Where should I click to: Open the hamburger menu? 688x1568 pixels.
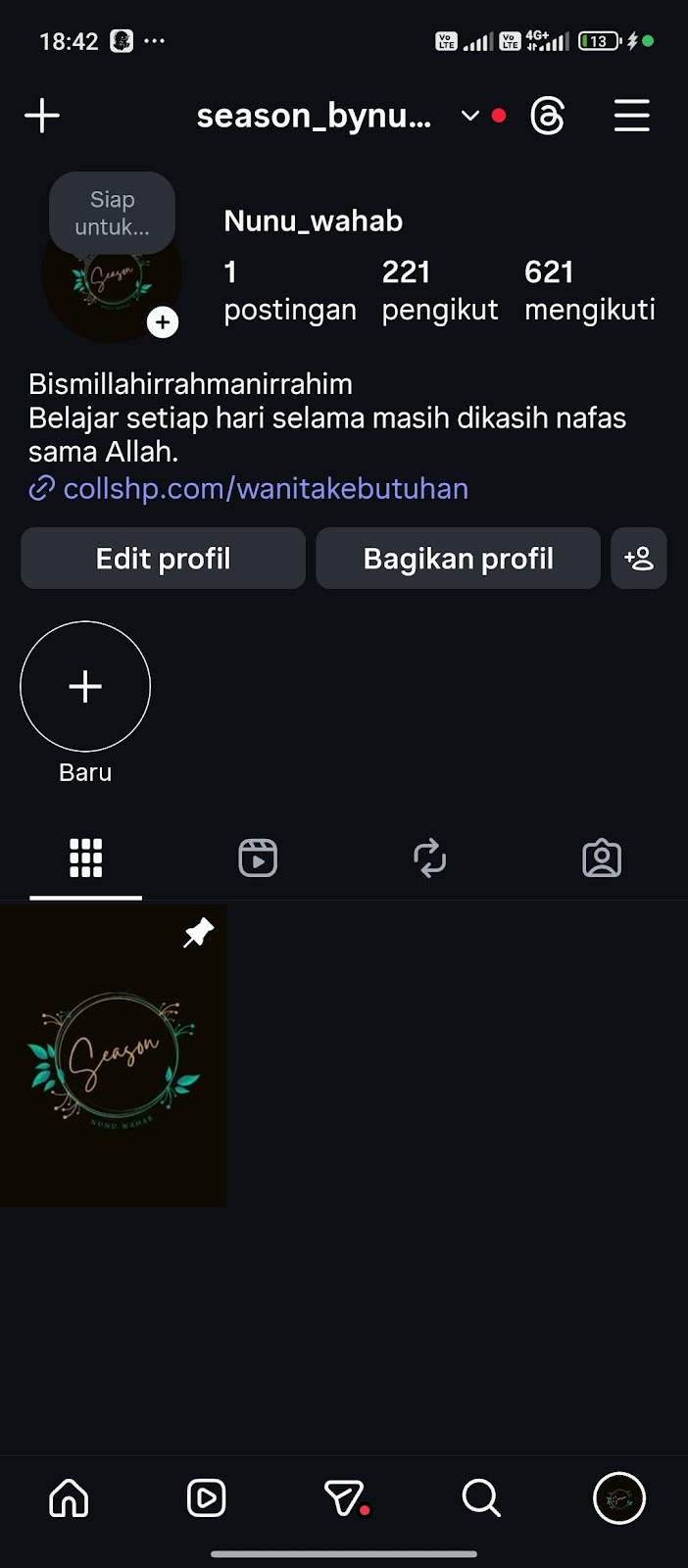coord(632,116)
